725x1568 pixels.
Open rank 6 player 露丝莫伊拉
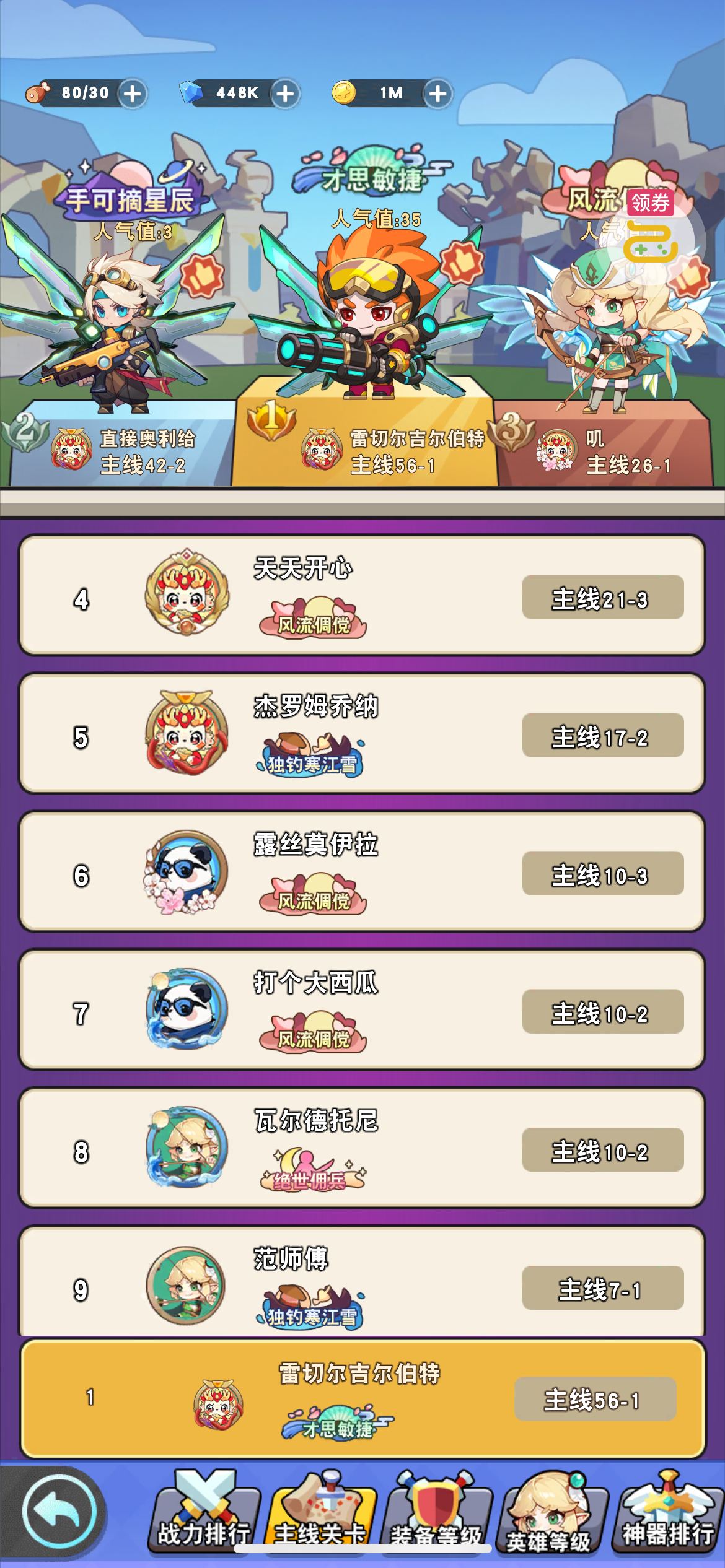tap(362, 871)
